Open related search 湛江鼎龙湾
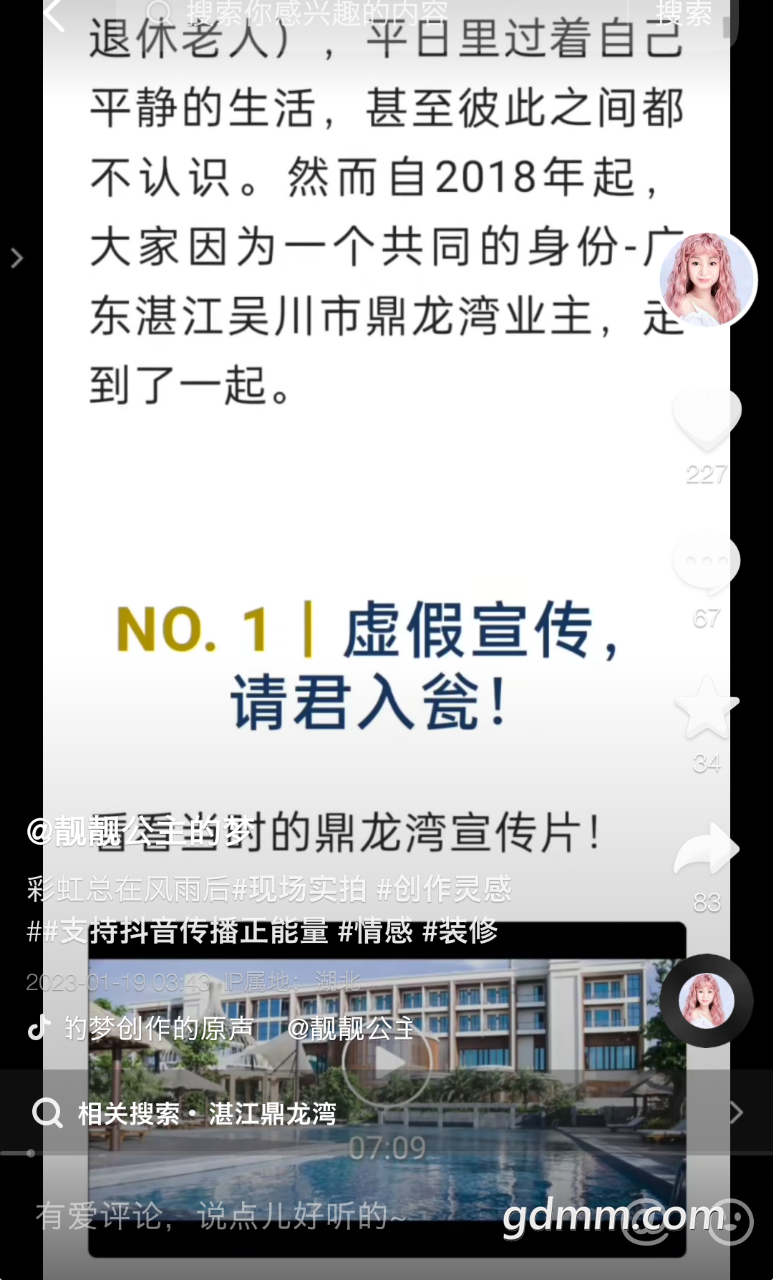The image size is (773, 1280). [x=272, y=1113]
